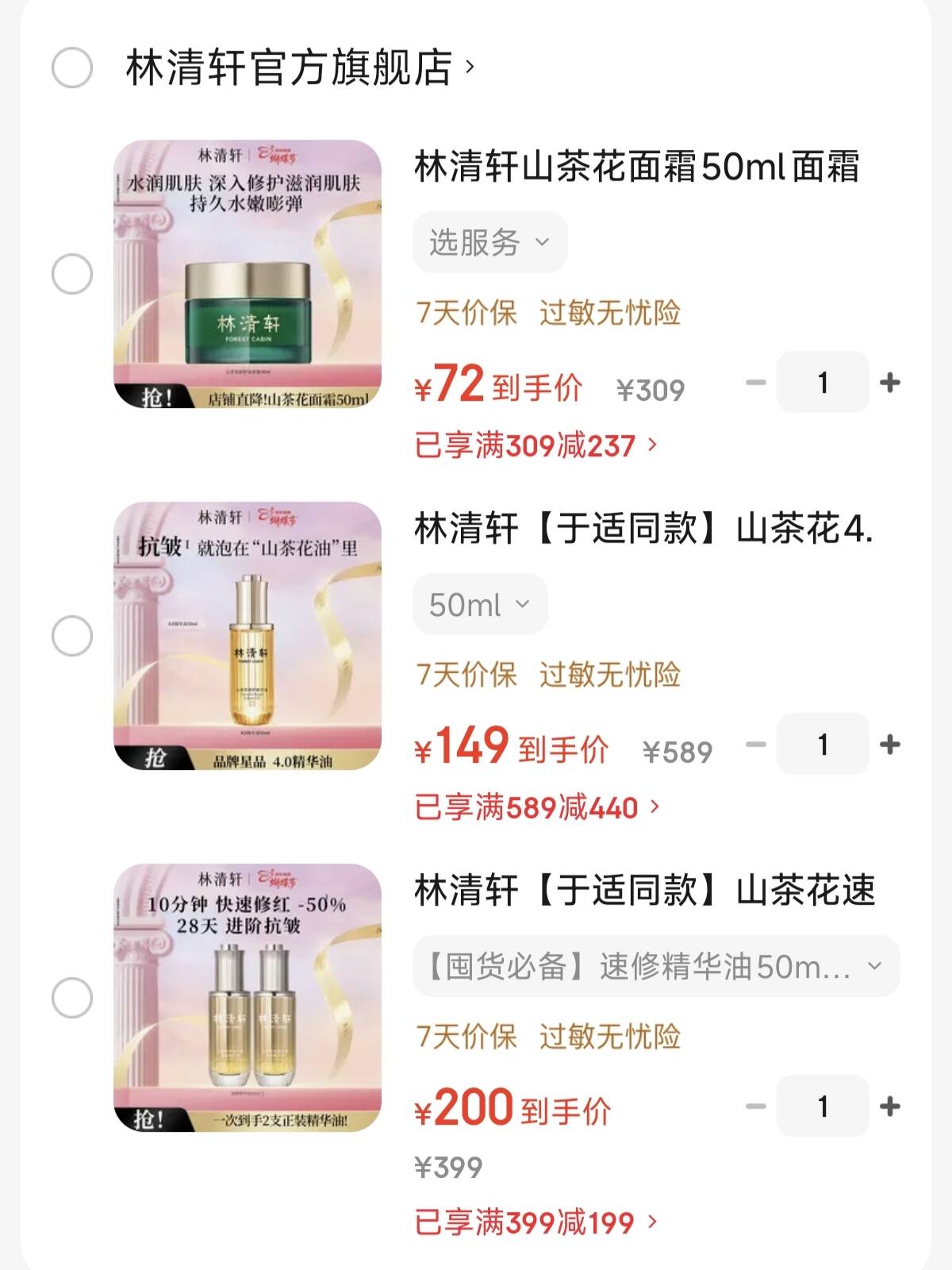Open the two-bottle 速修精华油 product image
Image resolution: width=952 pixels, height=1270 pixels.
[248, 998]
